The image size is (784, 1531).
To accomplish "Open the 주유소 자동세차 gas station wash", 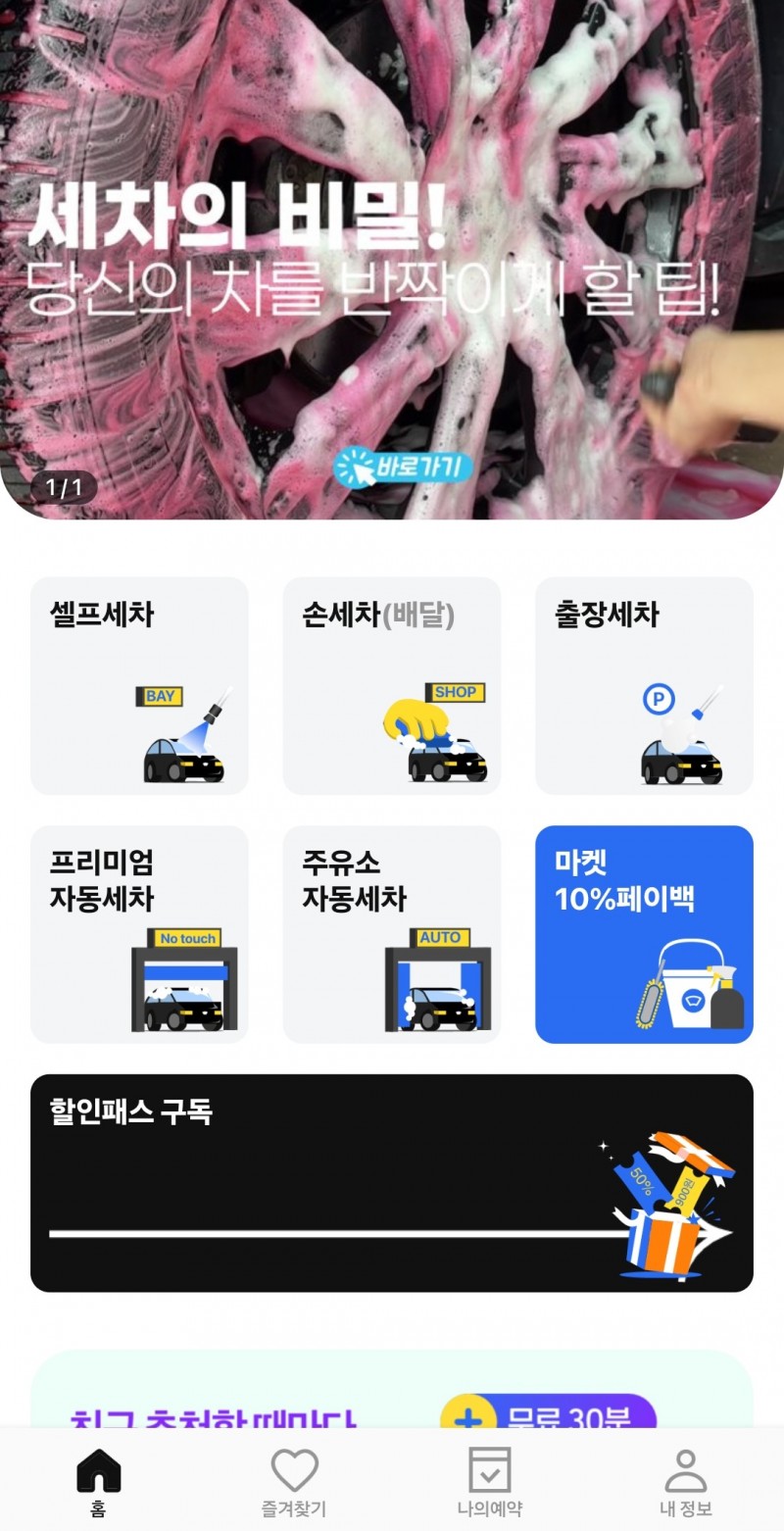I will (x=392, y=931).
